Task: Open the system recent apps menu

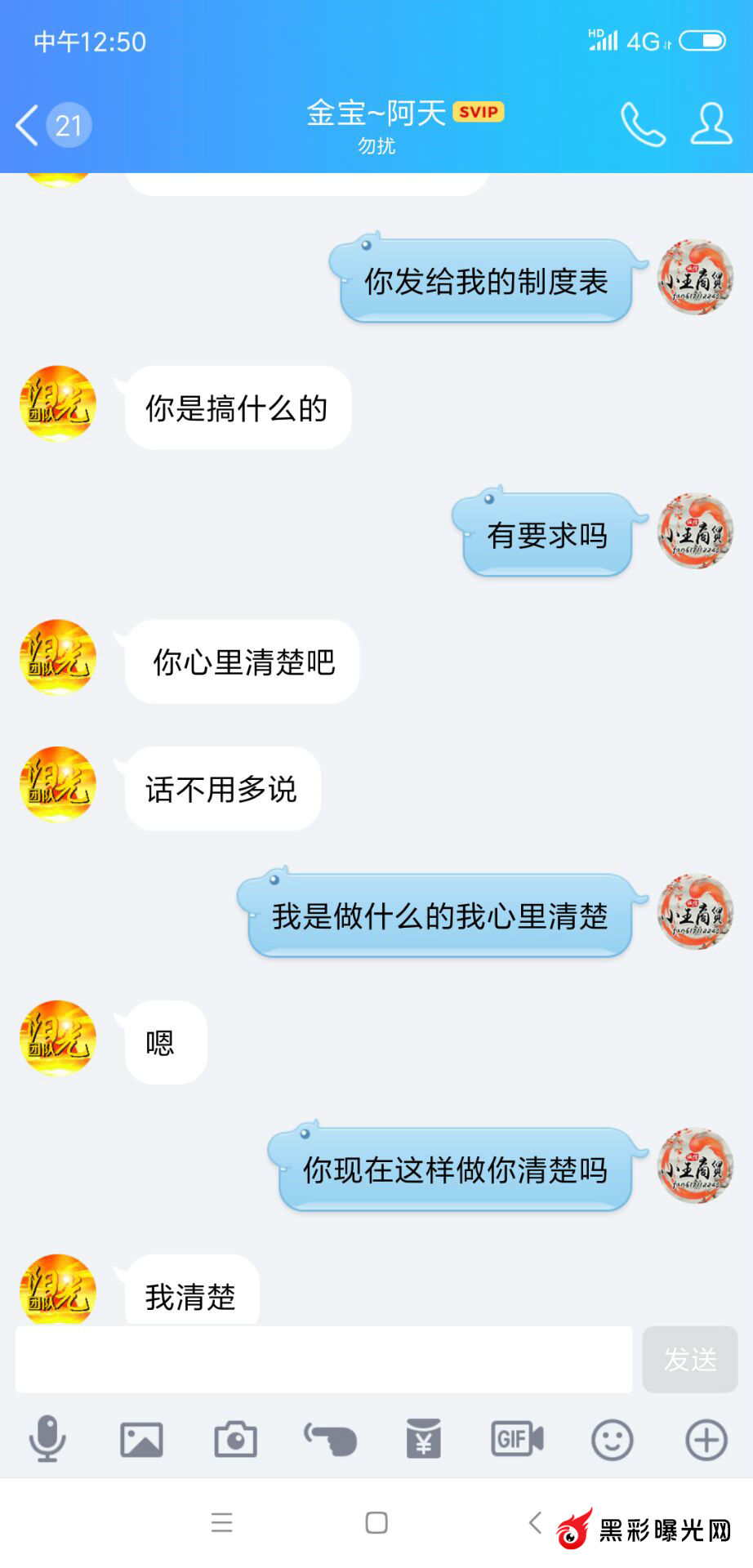Action: click(x=222, y=1522)
